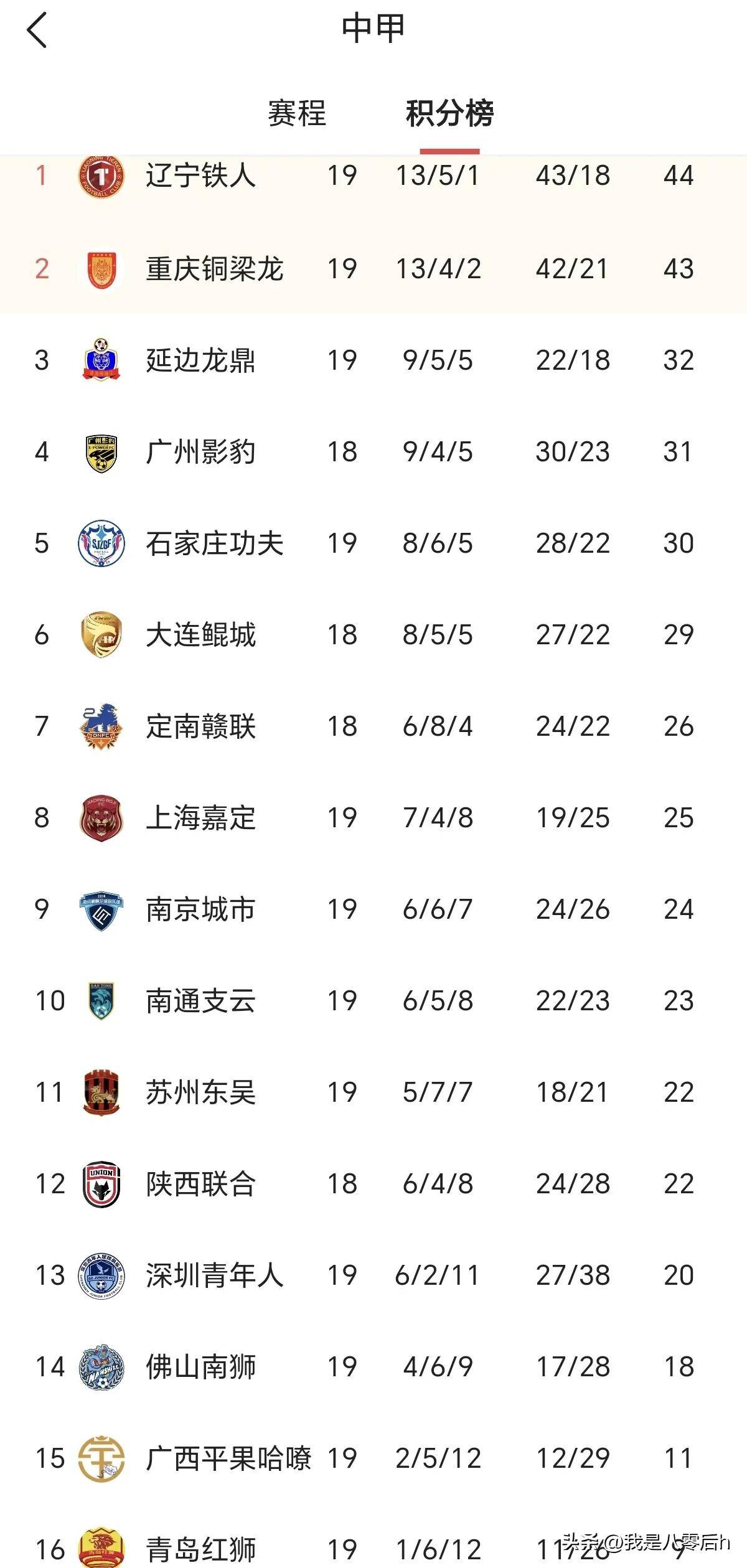The width and height of the screenshot is (747, 1568).
Task: Switch to the 赛程 tab
Action: tap(297, 113)
